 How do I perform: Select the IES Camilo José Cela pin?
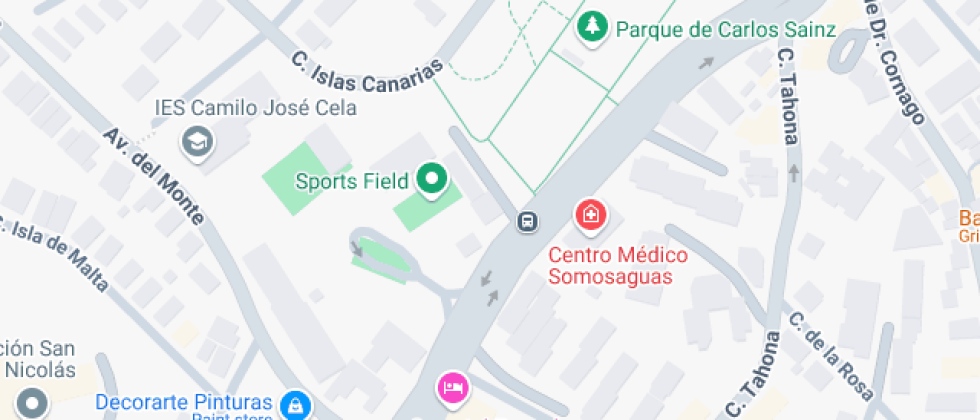(x=198, y=142)
